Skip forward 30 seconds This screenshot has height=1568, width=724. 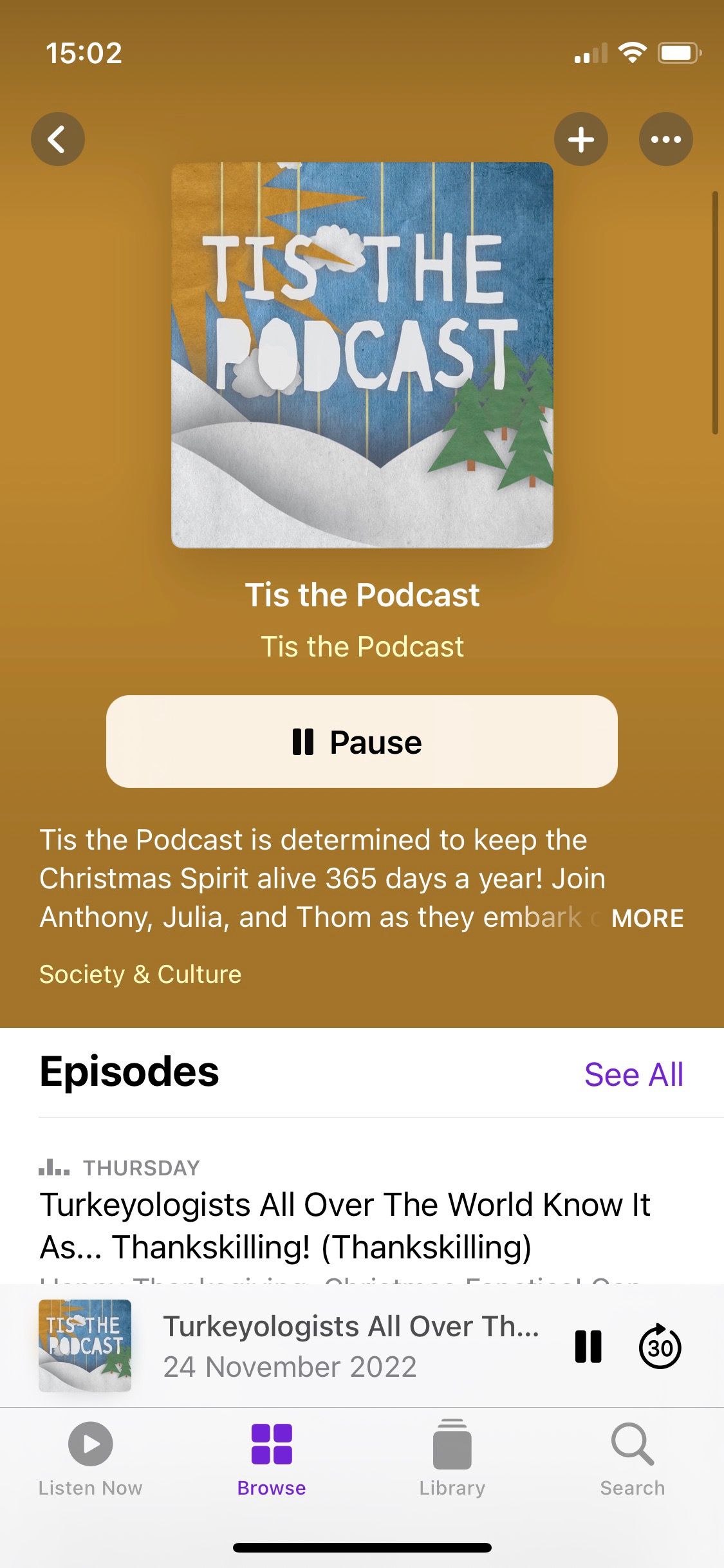(660, 1347)
